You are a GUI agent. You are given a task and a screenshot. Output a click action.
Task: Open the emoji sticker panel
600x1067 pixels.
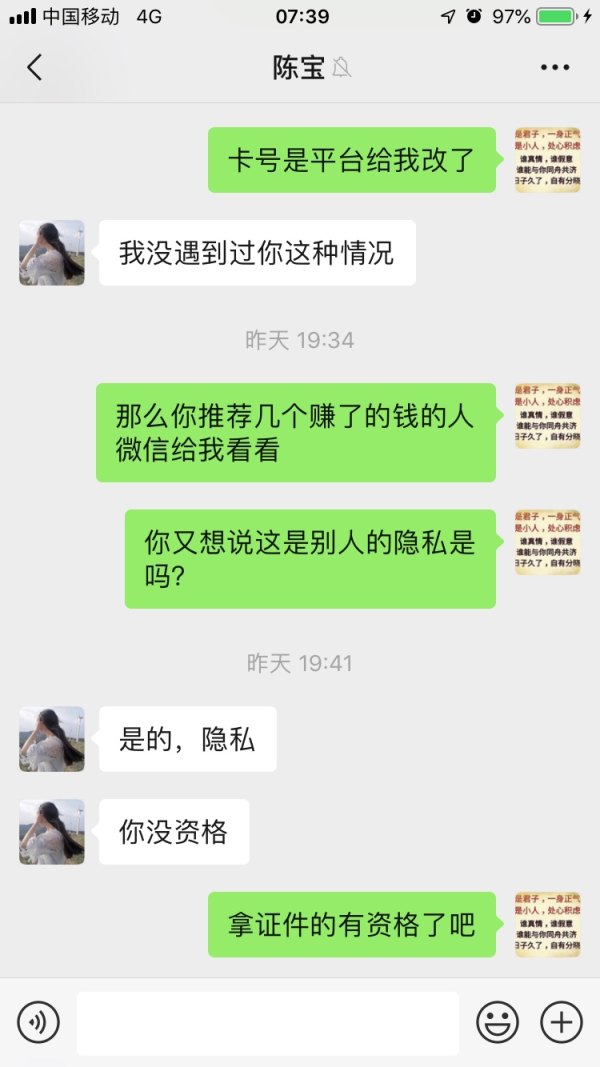click(x=497, y=1022)
